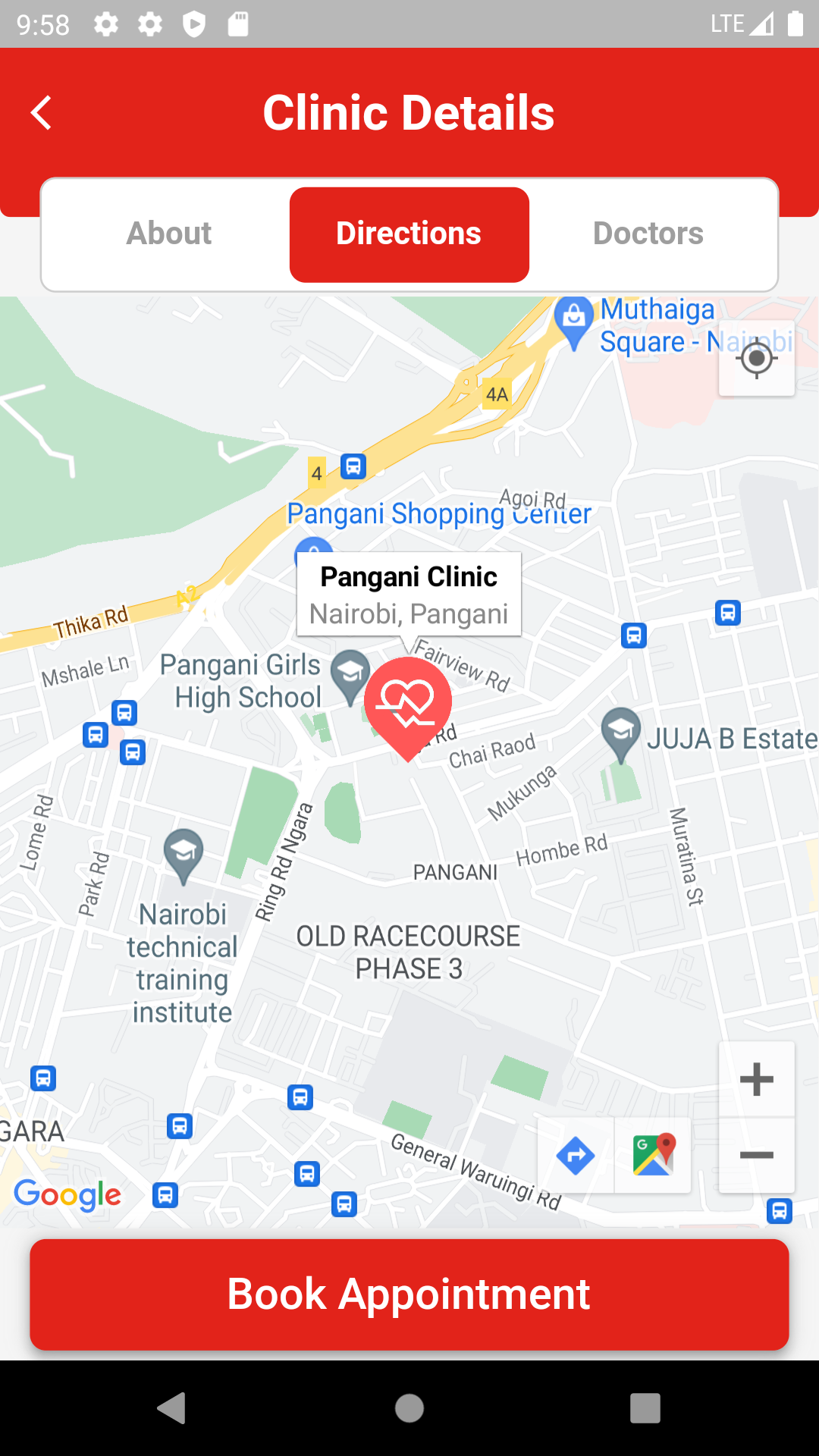Tap the system back button
This screenshot has width=819, height=1456.
[x=171, y=1408]
